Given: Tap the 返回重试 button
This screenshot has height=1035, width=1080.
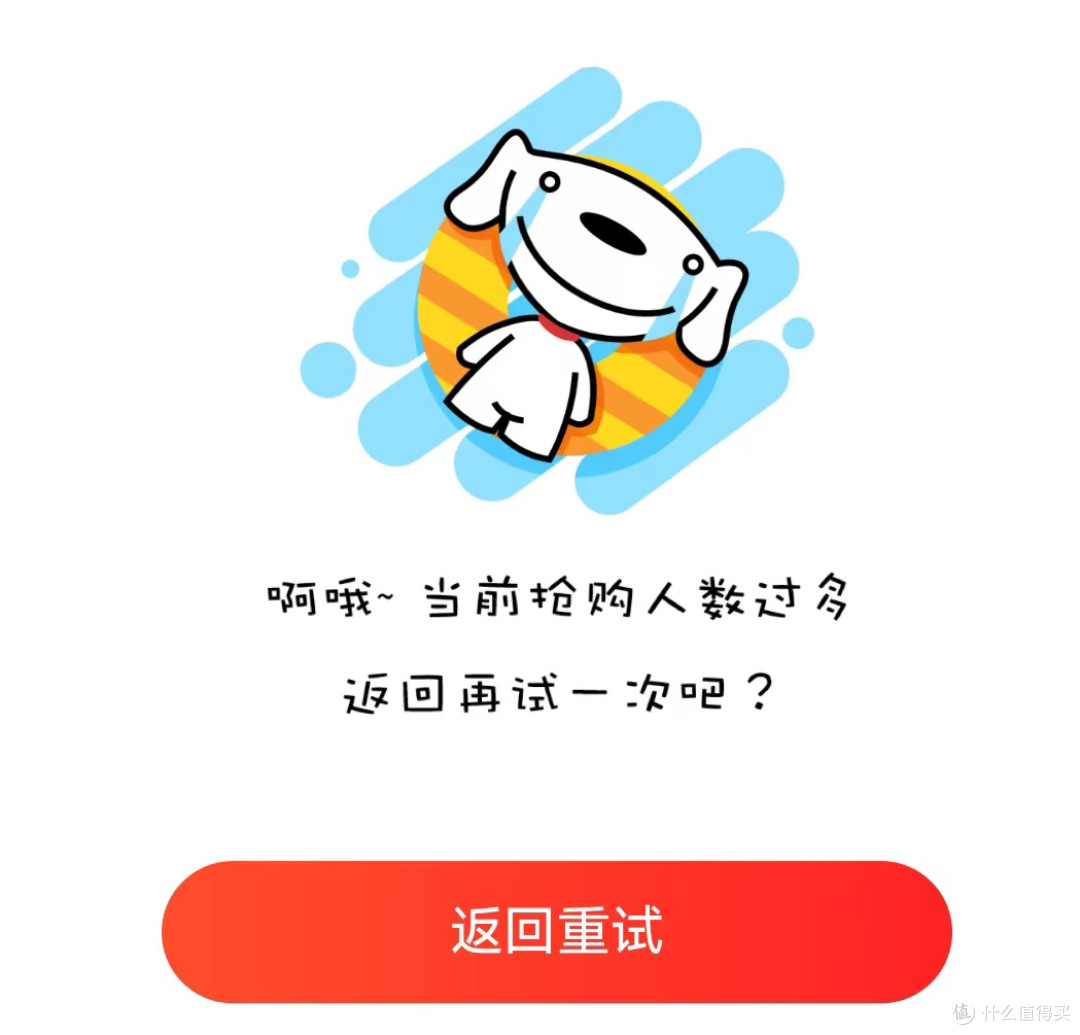Looking at the screenshot, I should (556, 932).
